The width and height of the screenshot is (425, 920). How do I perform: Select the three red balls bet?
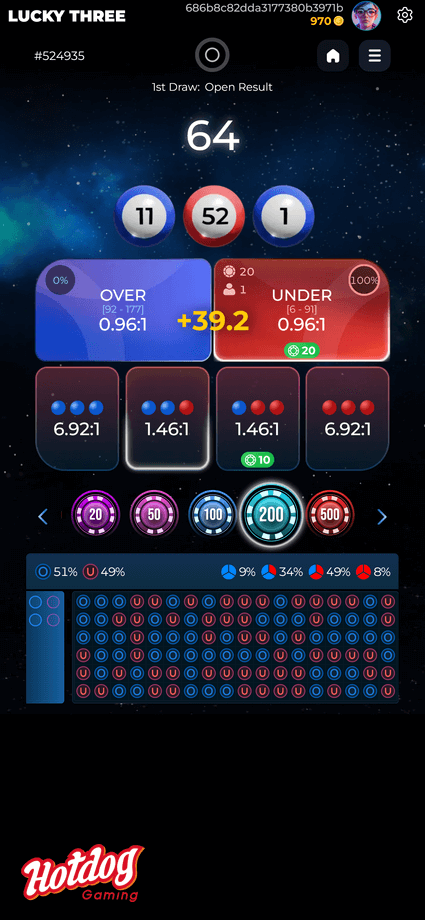tap(348, 418)
